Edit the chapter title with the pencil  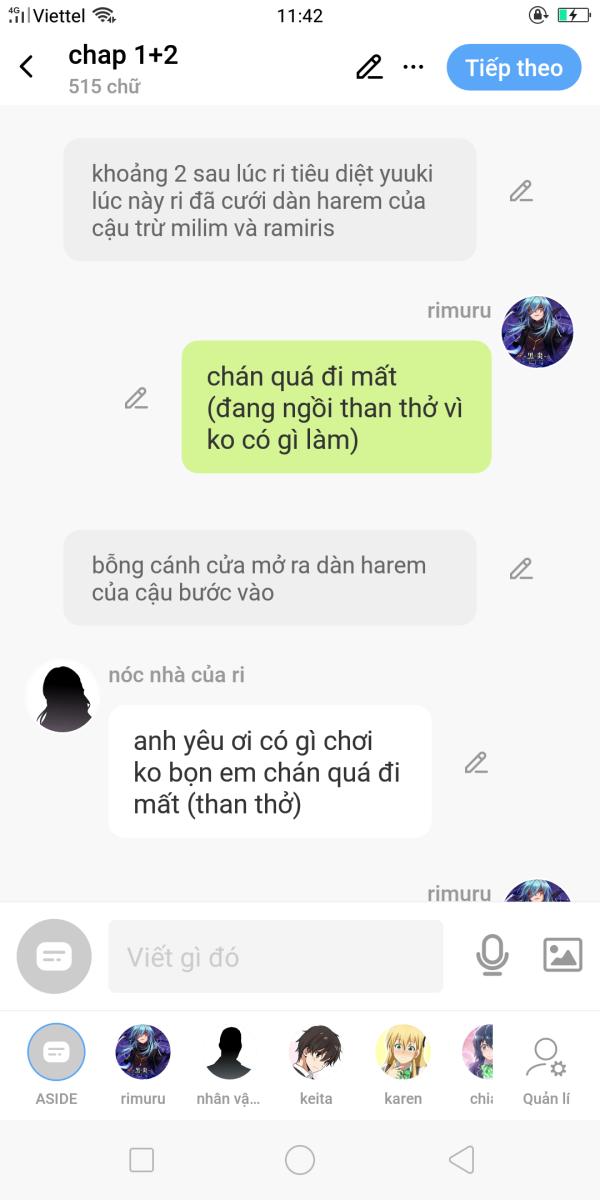click(x=369, y=67)
